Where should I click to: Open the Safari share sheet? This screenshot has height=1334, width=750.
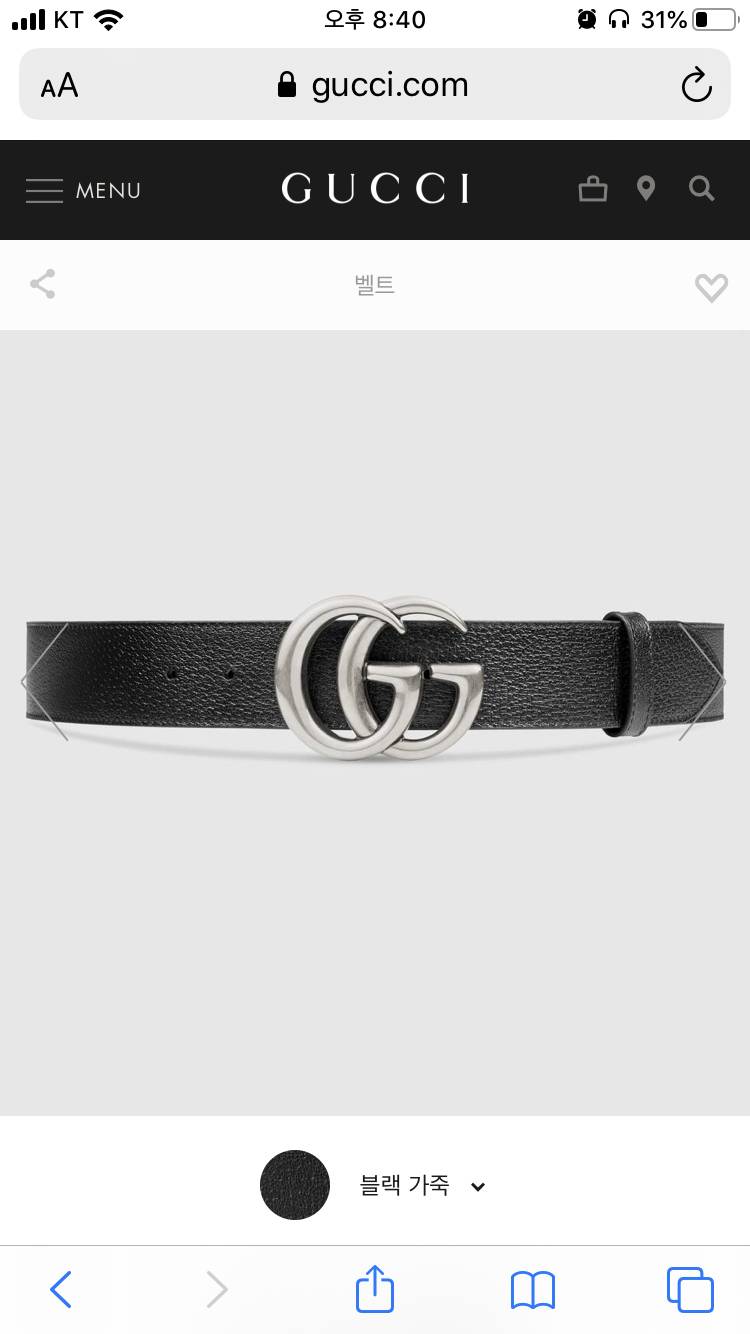pyautogui.click(x=375, y=1288)
